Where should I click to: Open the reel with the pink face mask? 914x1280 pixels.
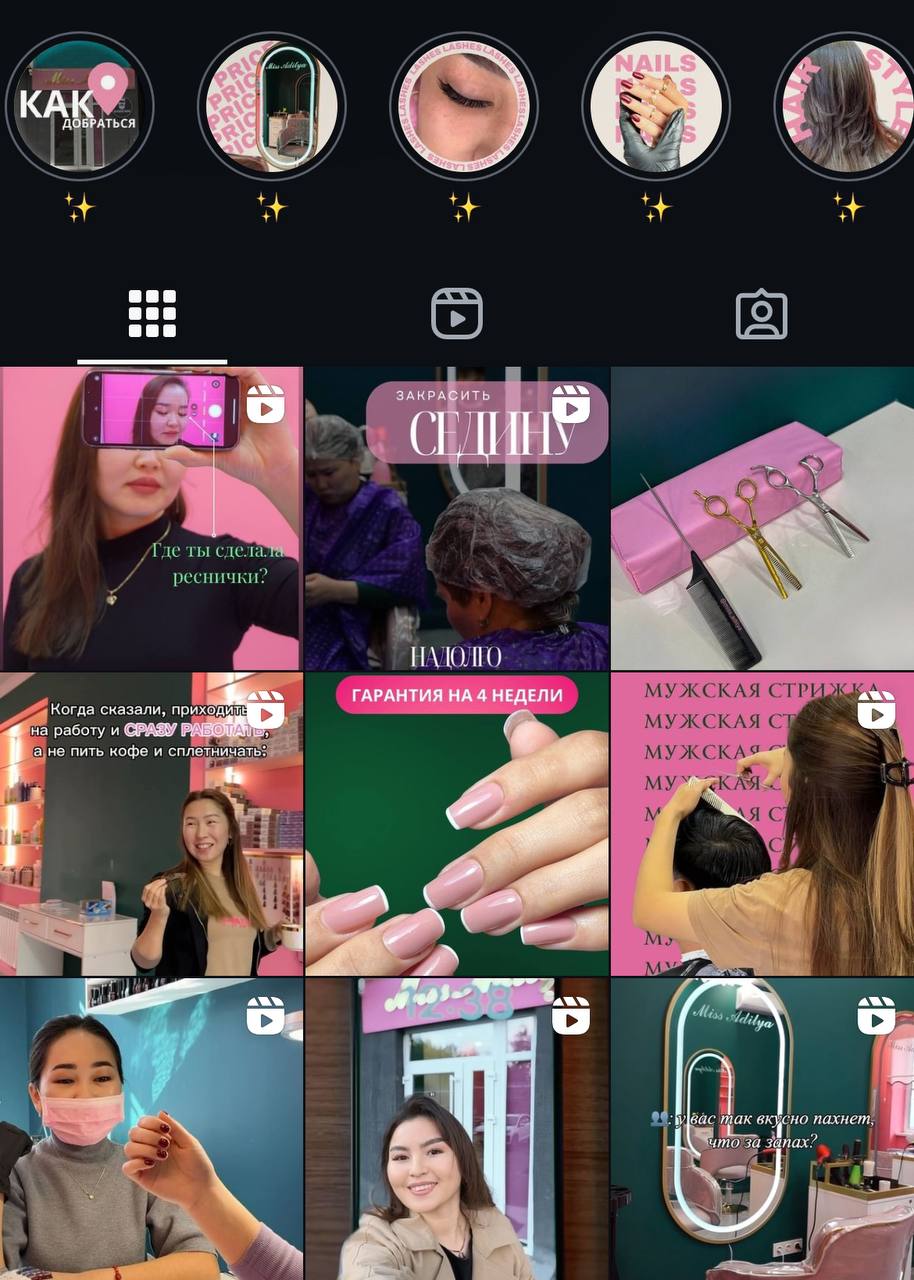151,1130
